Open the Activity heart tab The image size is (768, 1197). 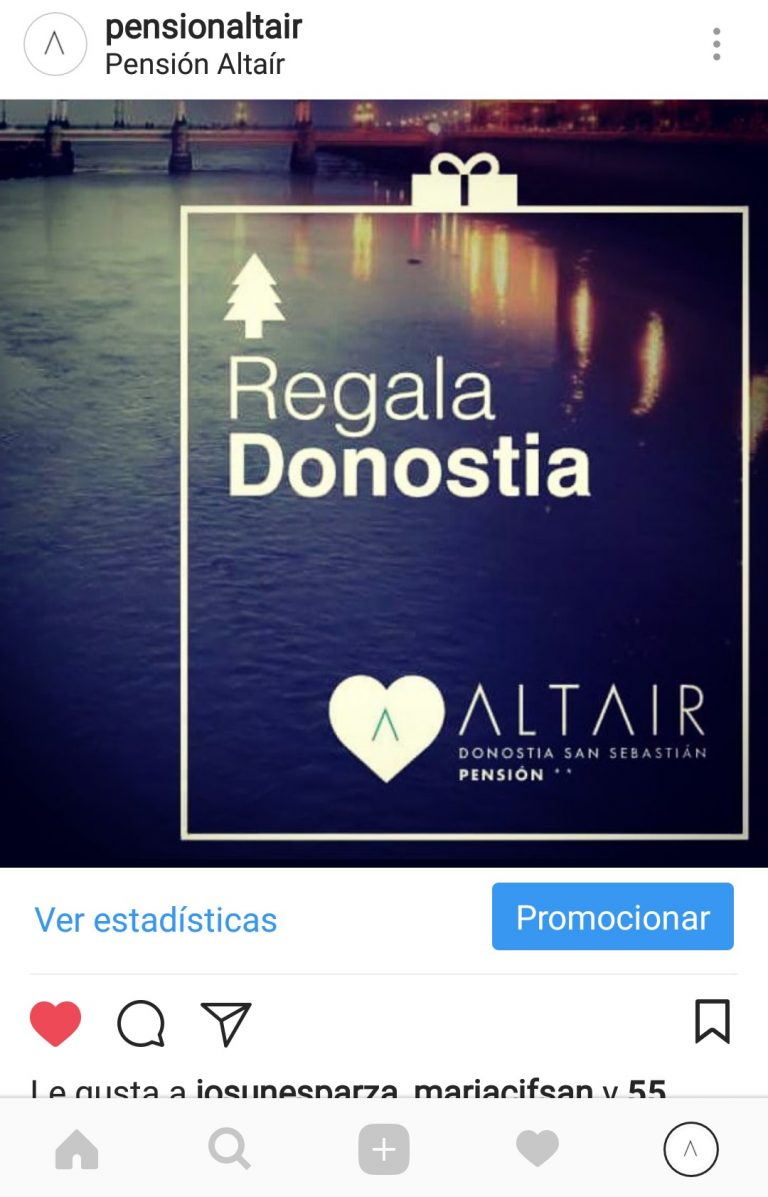pos(537,1150)
